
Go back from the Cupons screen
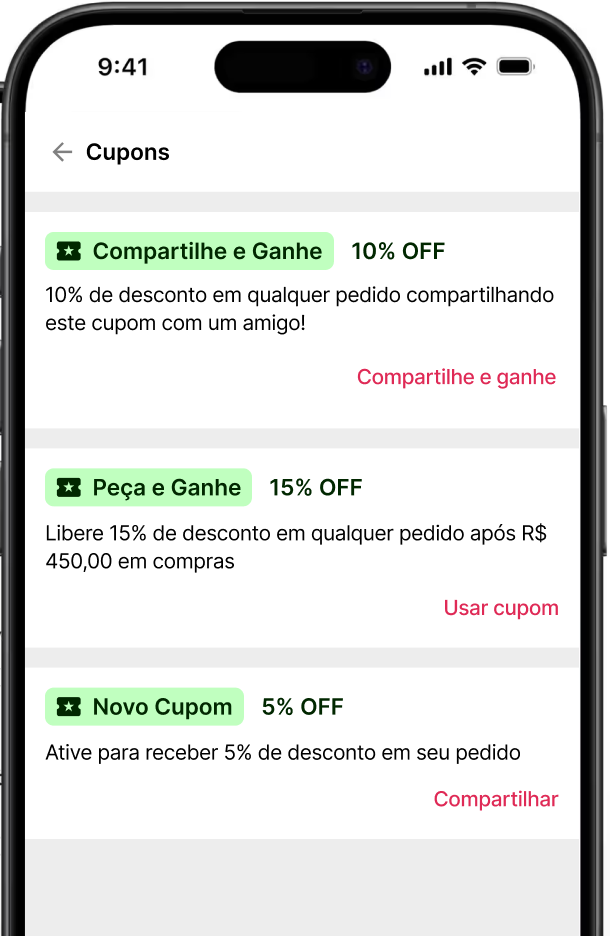(x=62, y=152)
